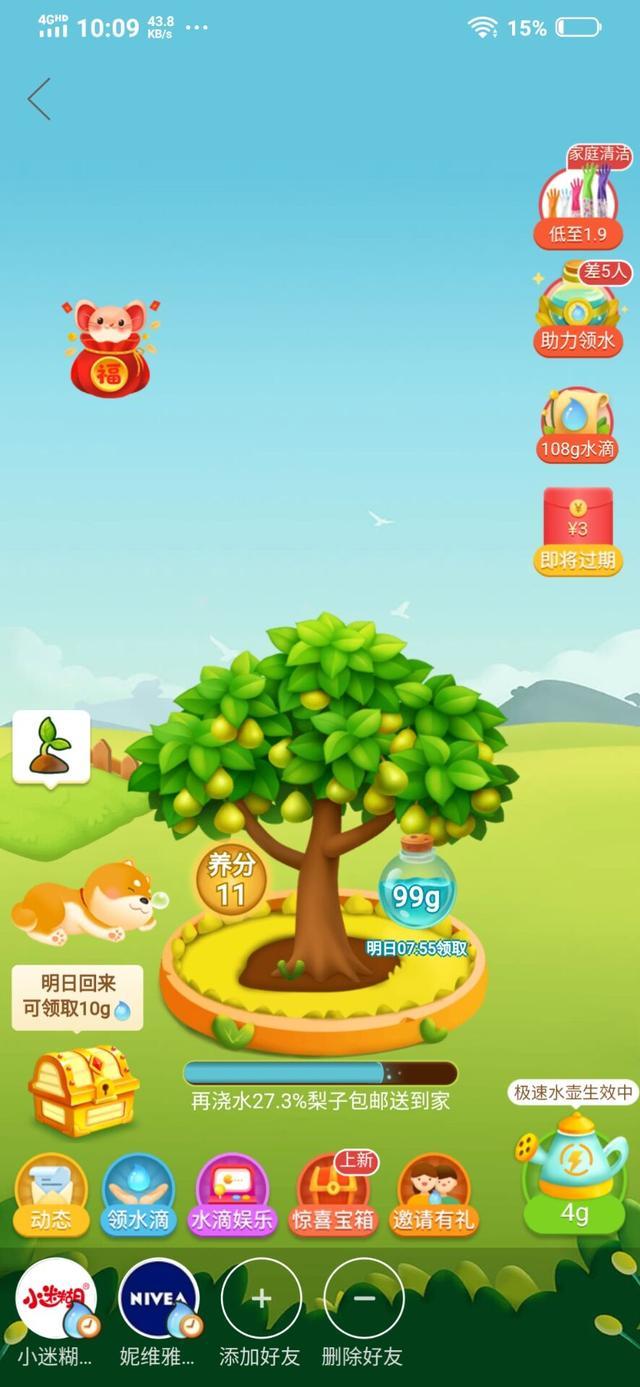Open 水滴娱乐 games
The image size is (640, 1387).
[232, 1195]
